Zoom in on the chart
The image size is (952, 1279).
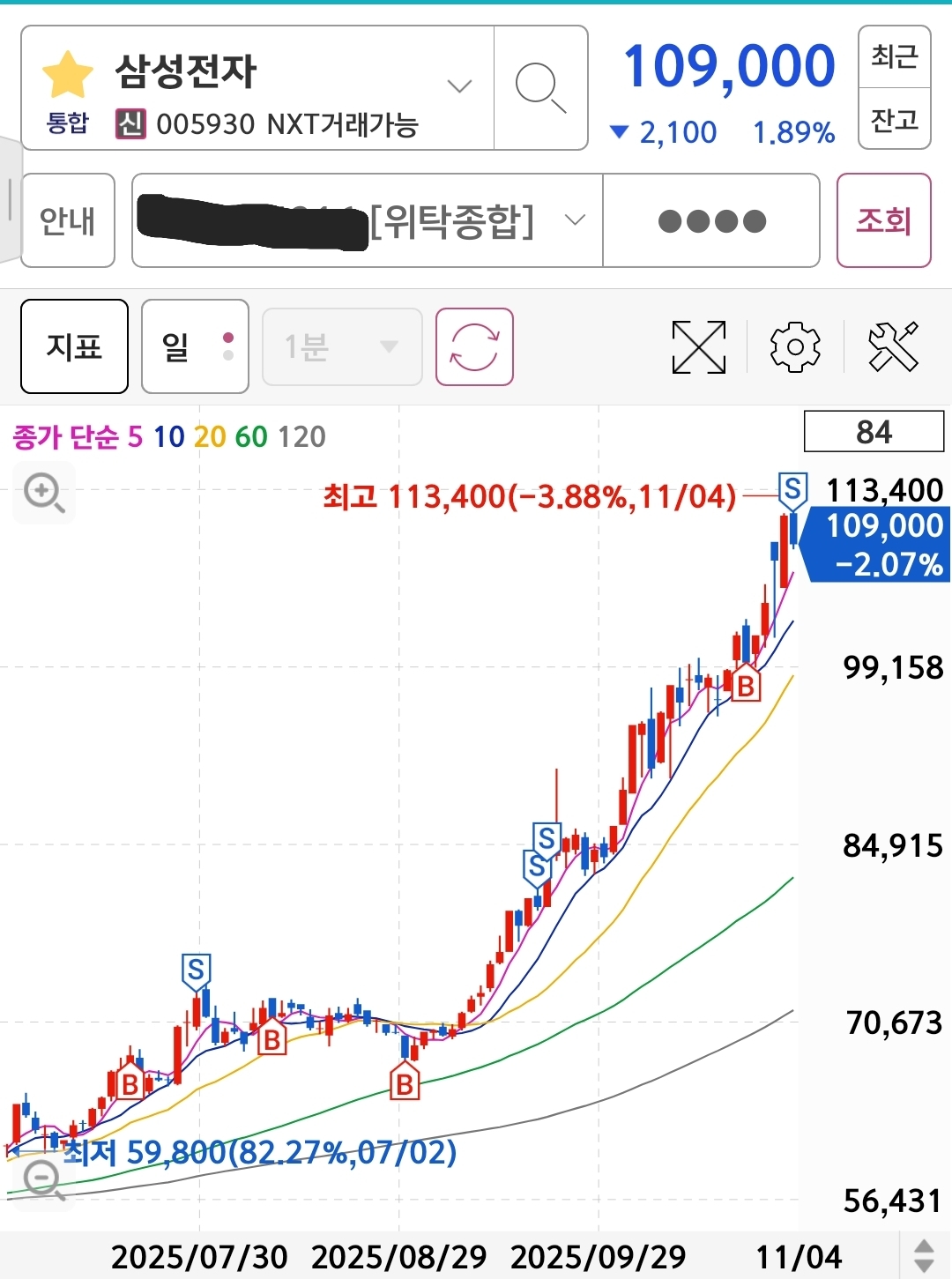coord(43,492)
